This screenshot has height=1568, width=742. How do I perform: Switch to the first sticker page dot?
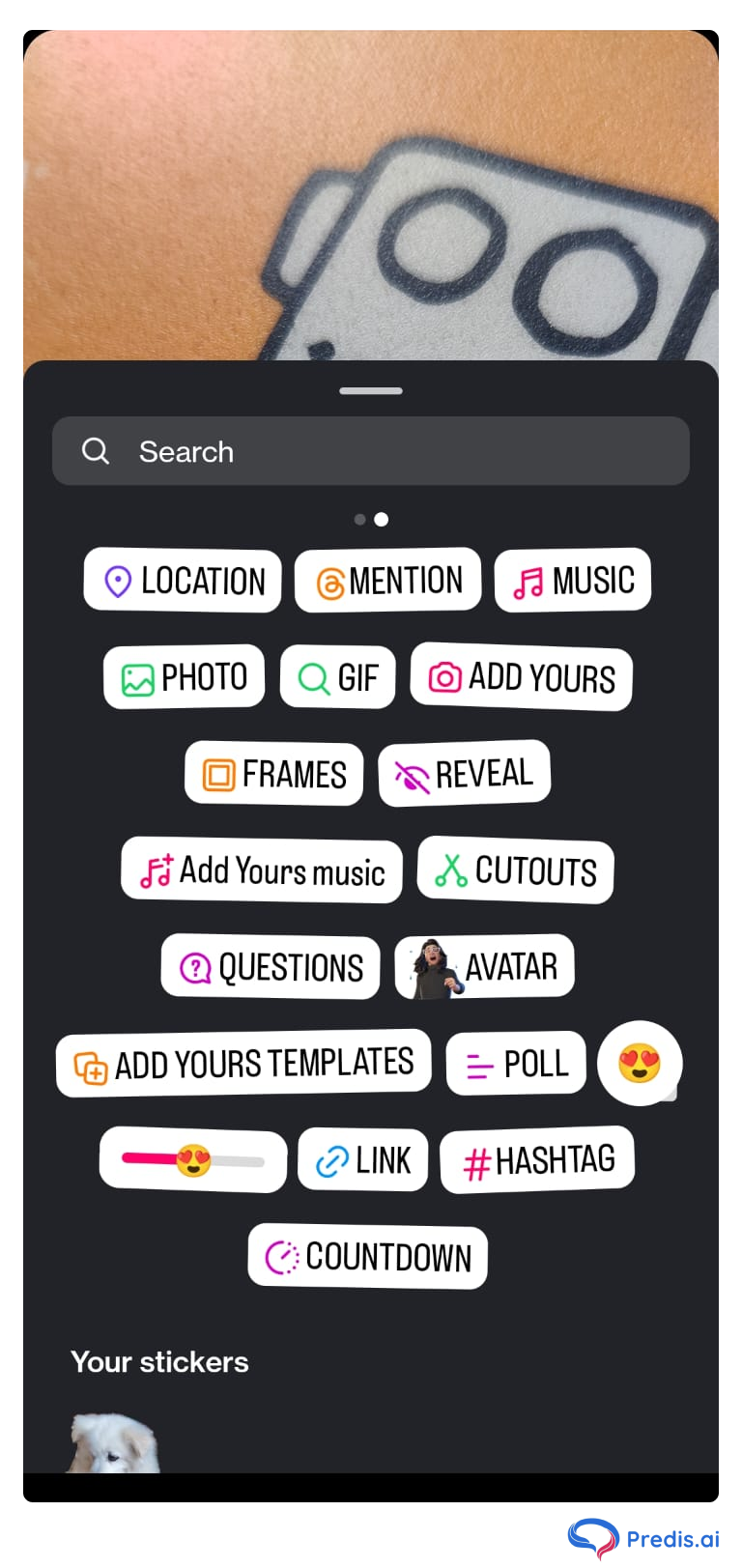pos(359,519)
